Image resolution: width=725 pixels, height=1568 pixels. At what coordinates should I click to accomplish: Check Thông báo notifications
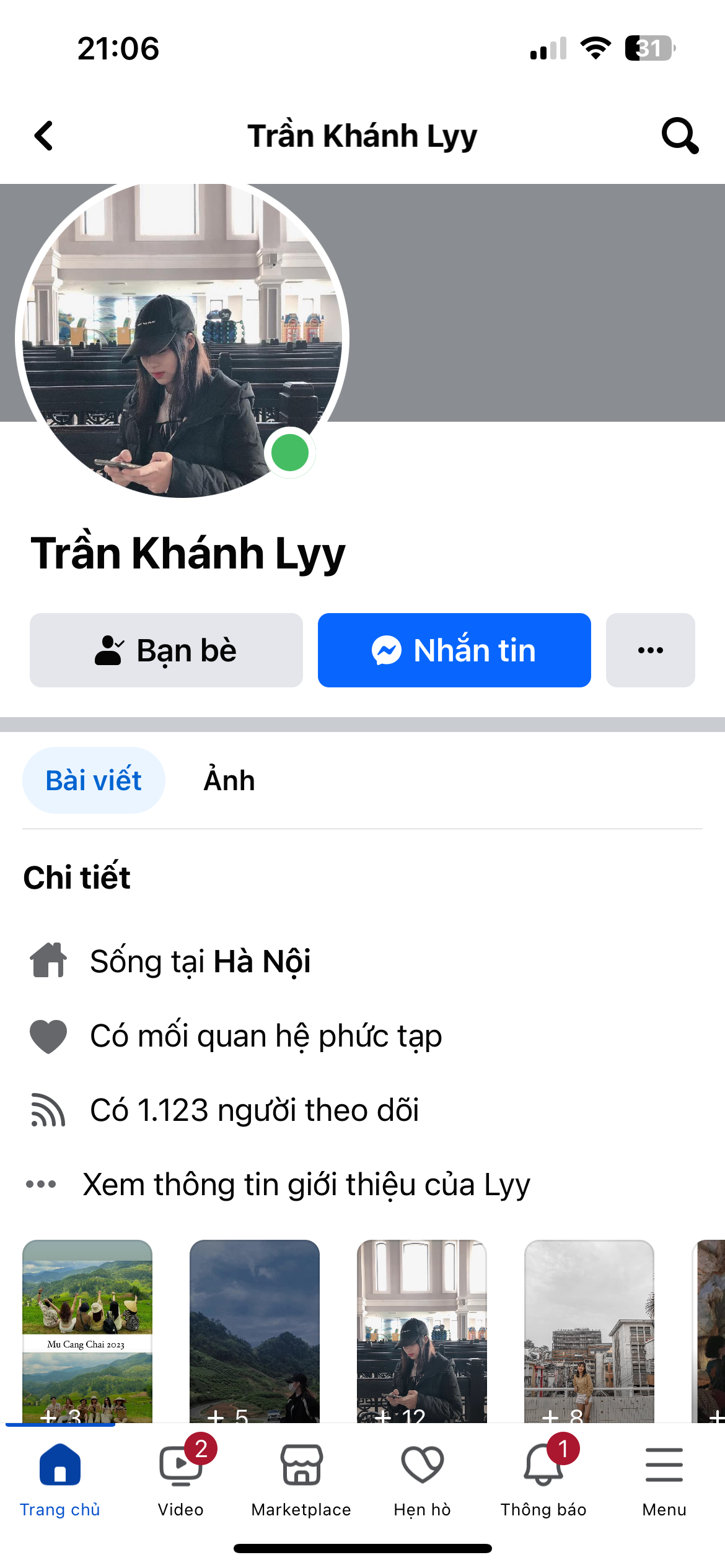point(543,1477)
